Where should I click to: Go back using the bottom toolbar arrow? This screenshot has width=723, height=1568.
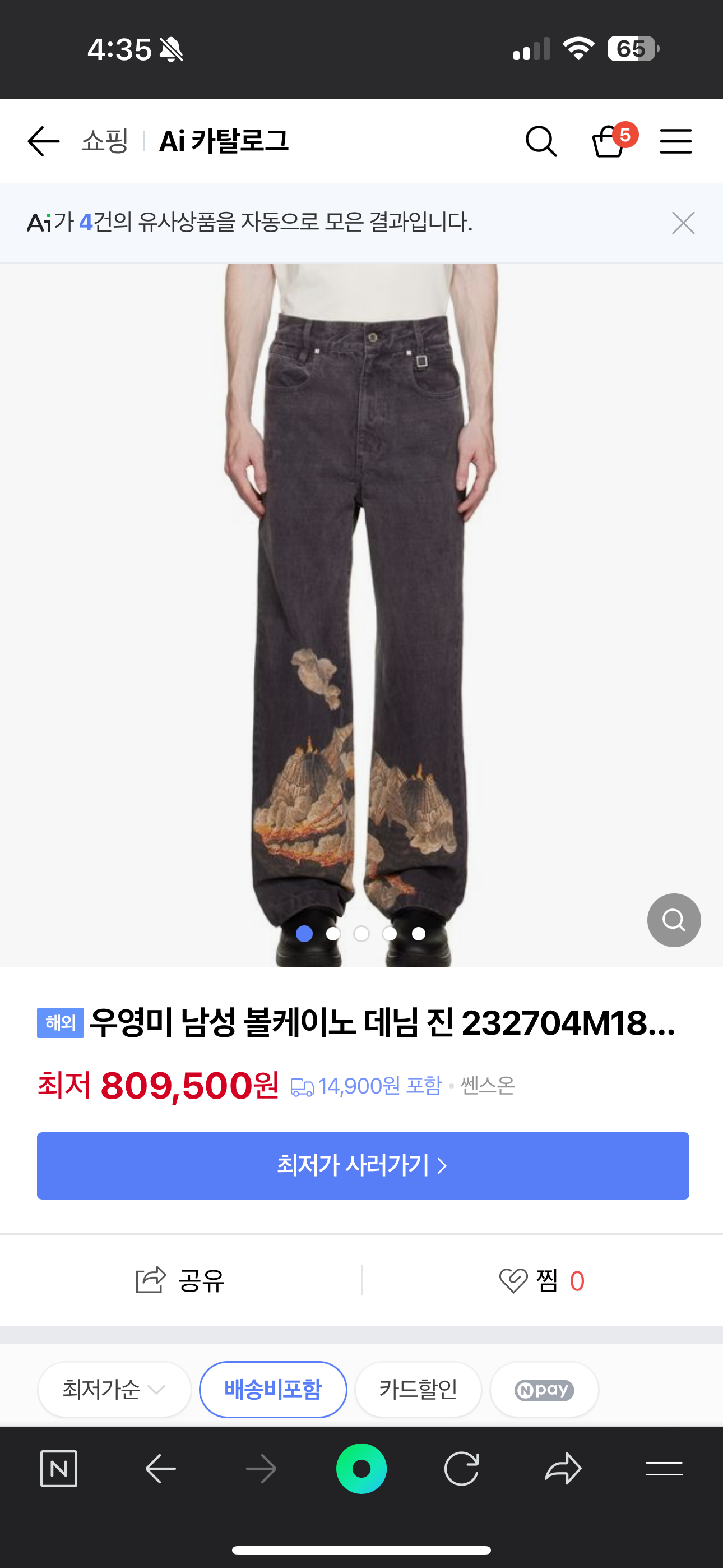pos(161,1469)
